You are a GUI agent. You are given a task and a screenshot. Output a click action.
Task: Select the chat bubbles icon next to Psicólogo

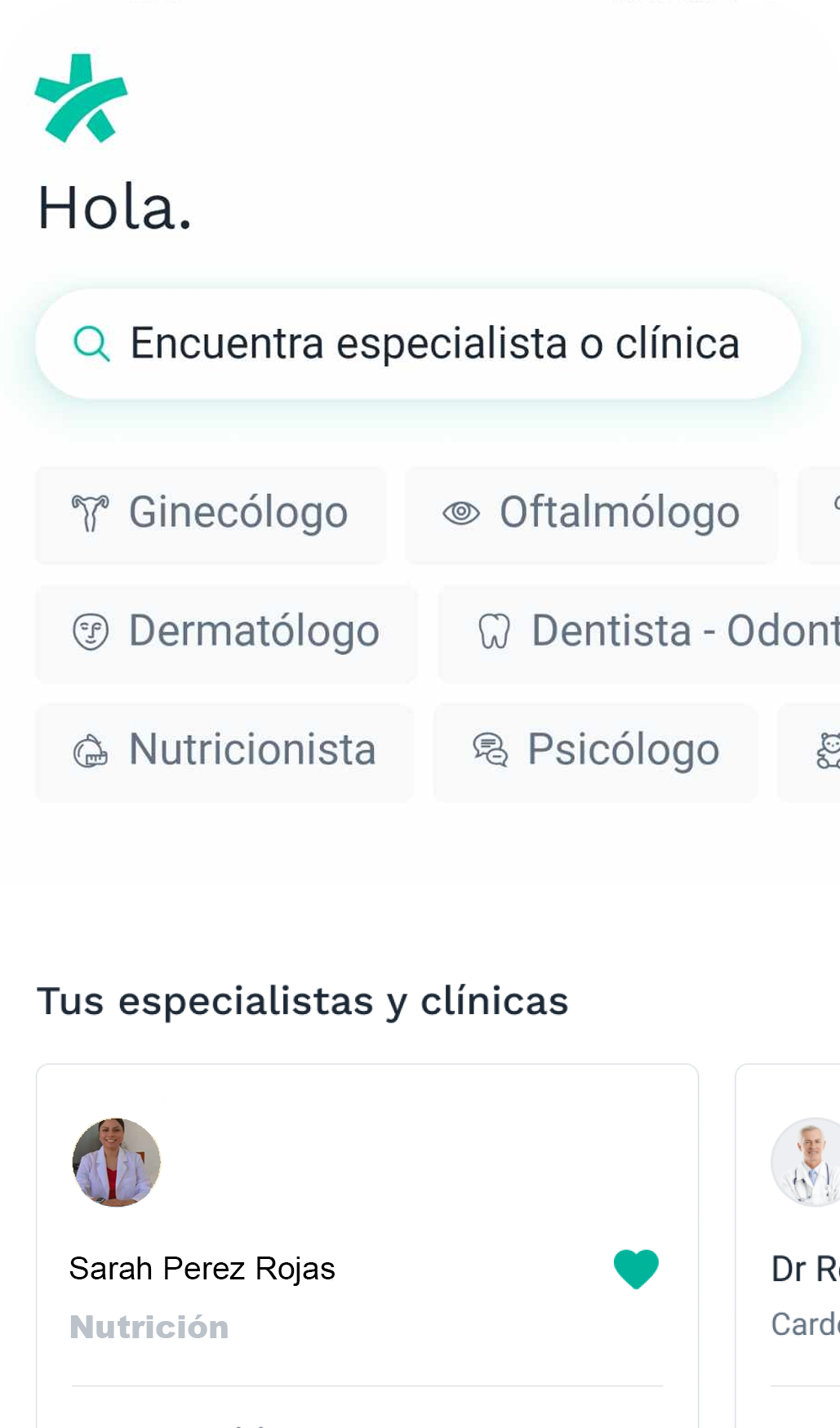coord(491,750)
